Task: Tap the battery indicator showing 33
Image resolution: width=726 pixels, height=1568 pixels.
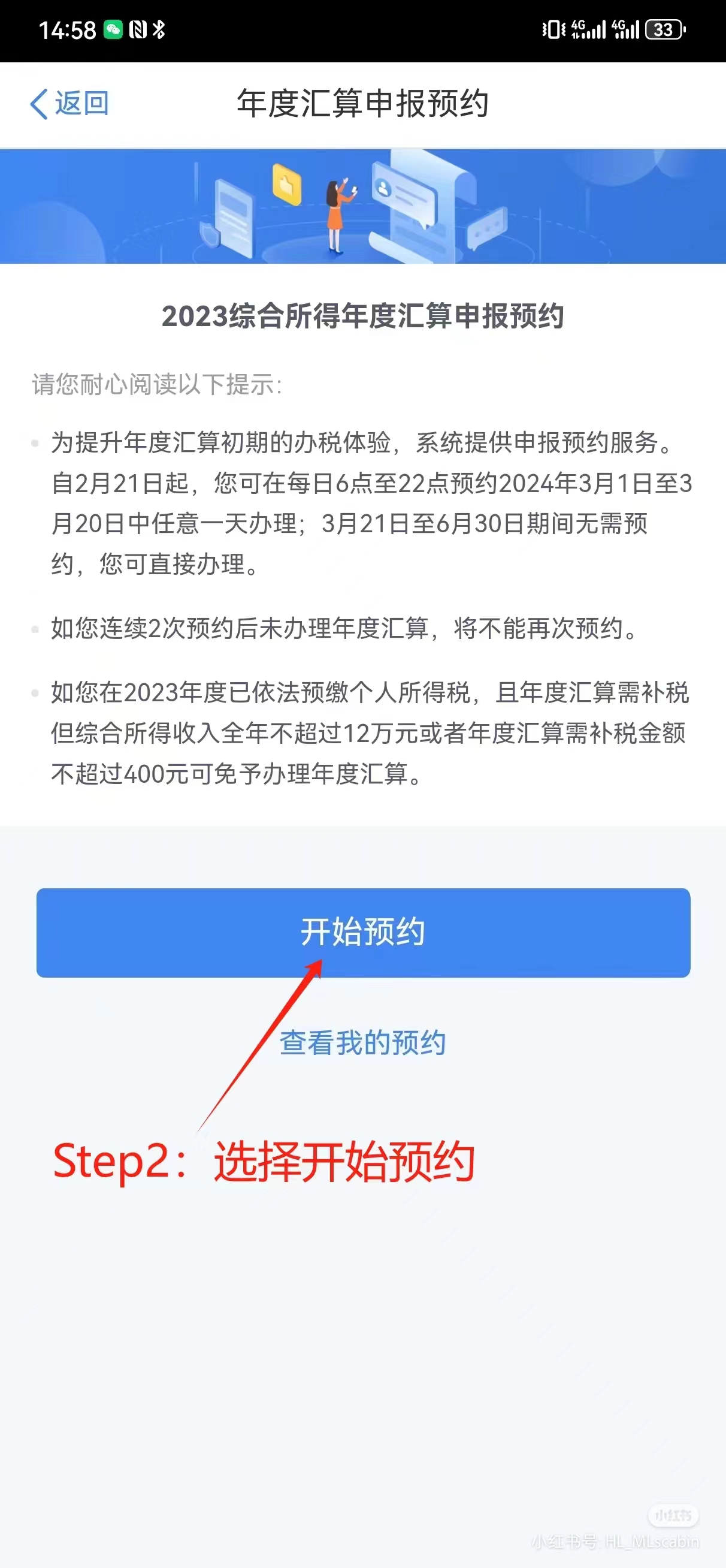Action: [x=663, y=29]
